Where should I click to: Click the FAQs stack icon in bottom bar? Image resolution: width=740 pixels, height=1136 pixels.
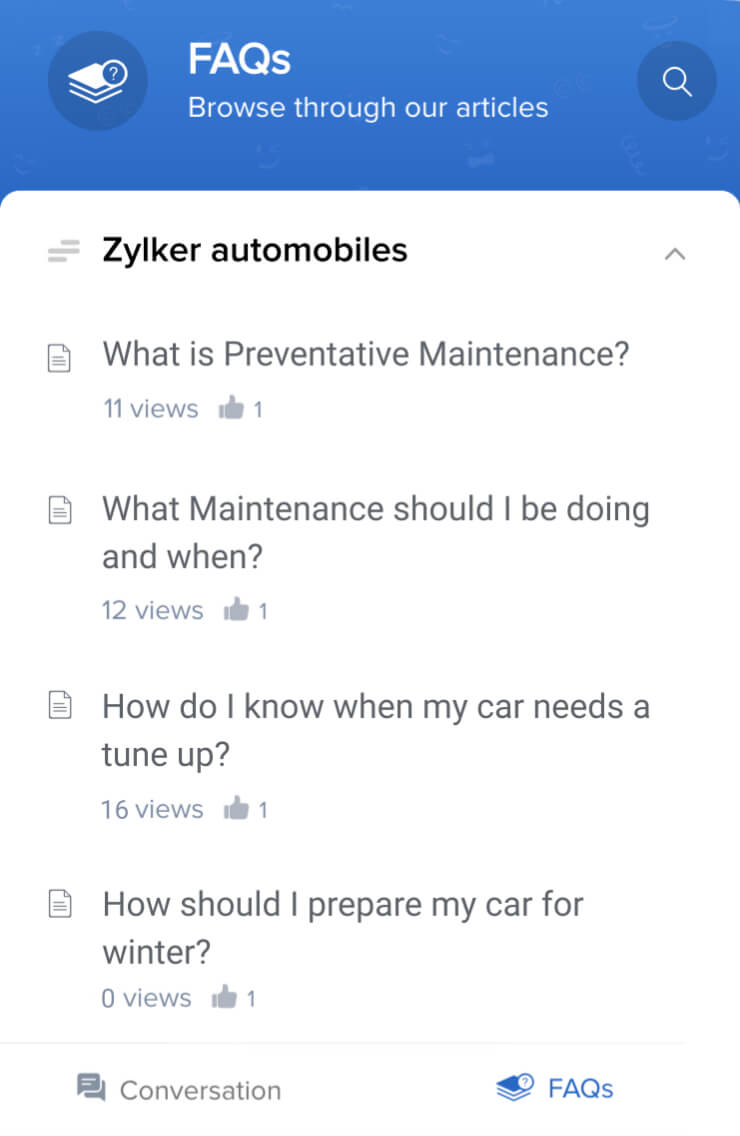(x=513, y=1087)
